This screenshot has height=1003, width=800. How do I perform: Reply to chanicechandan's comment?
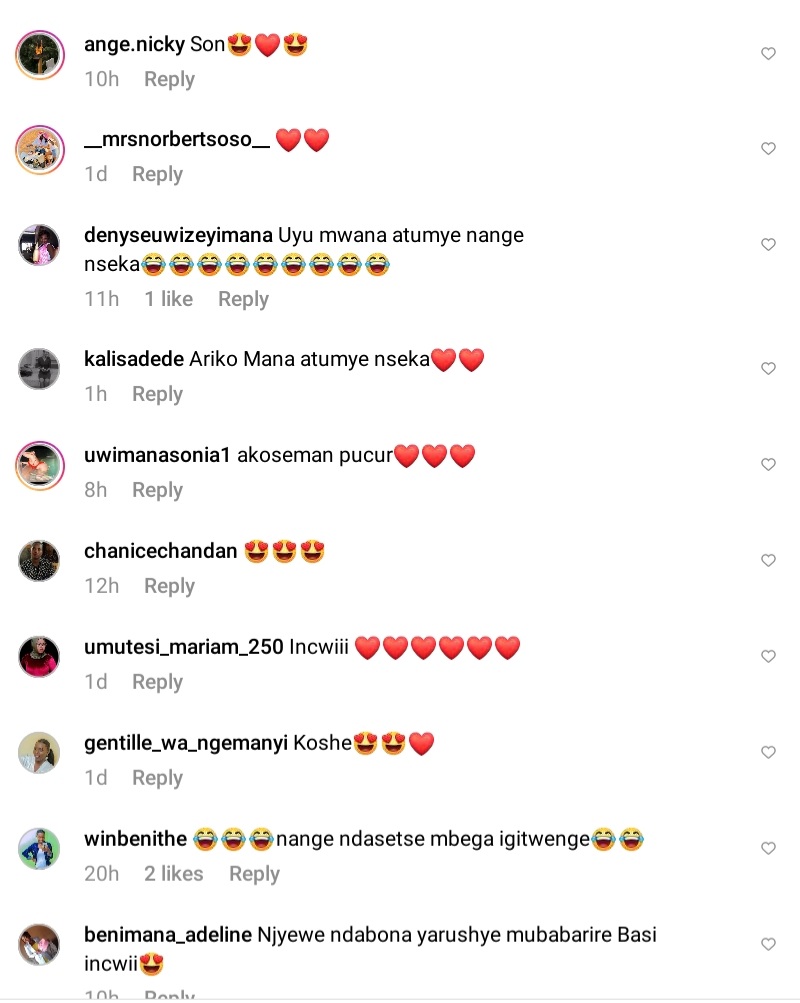[x=169, y=586]
